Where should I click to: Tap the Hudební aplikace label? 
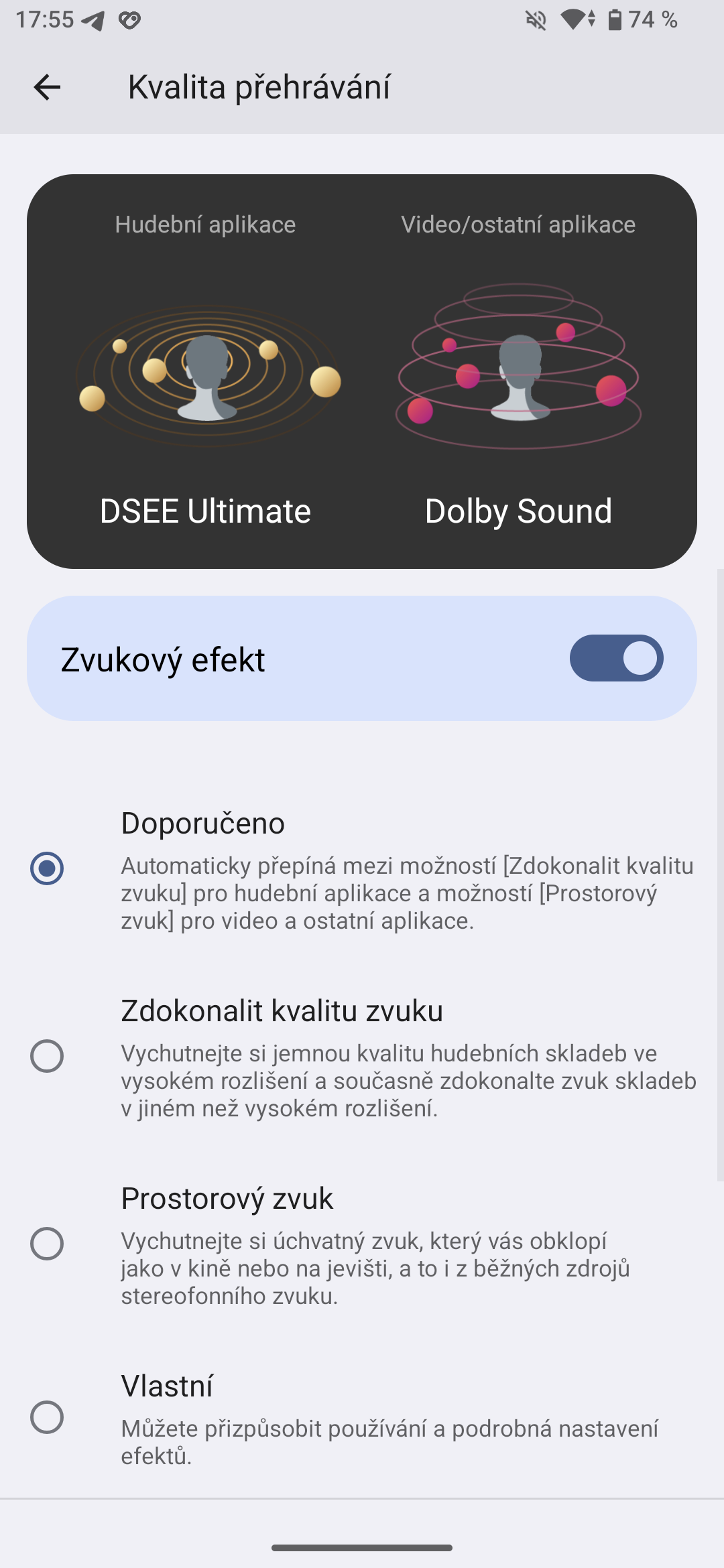(x=204, y=224)
